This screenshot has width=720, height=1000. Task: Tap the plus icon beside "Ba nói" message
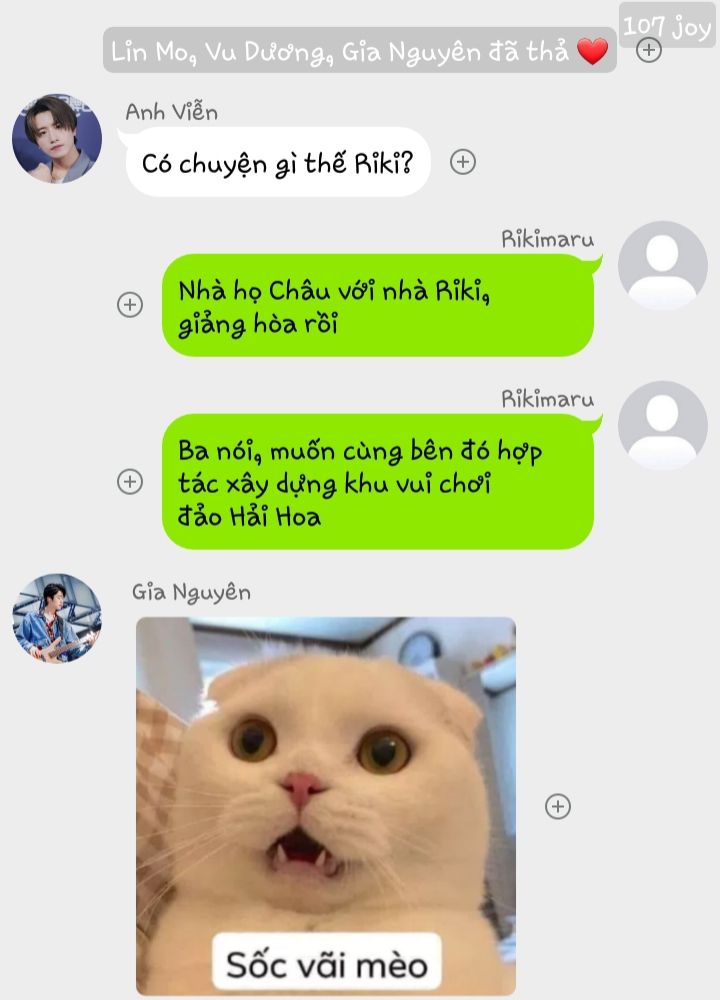pos(130,481)
